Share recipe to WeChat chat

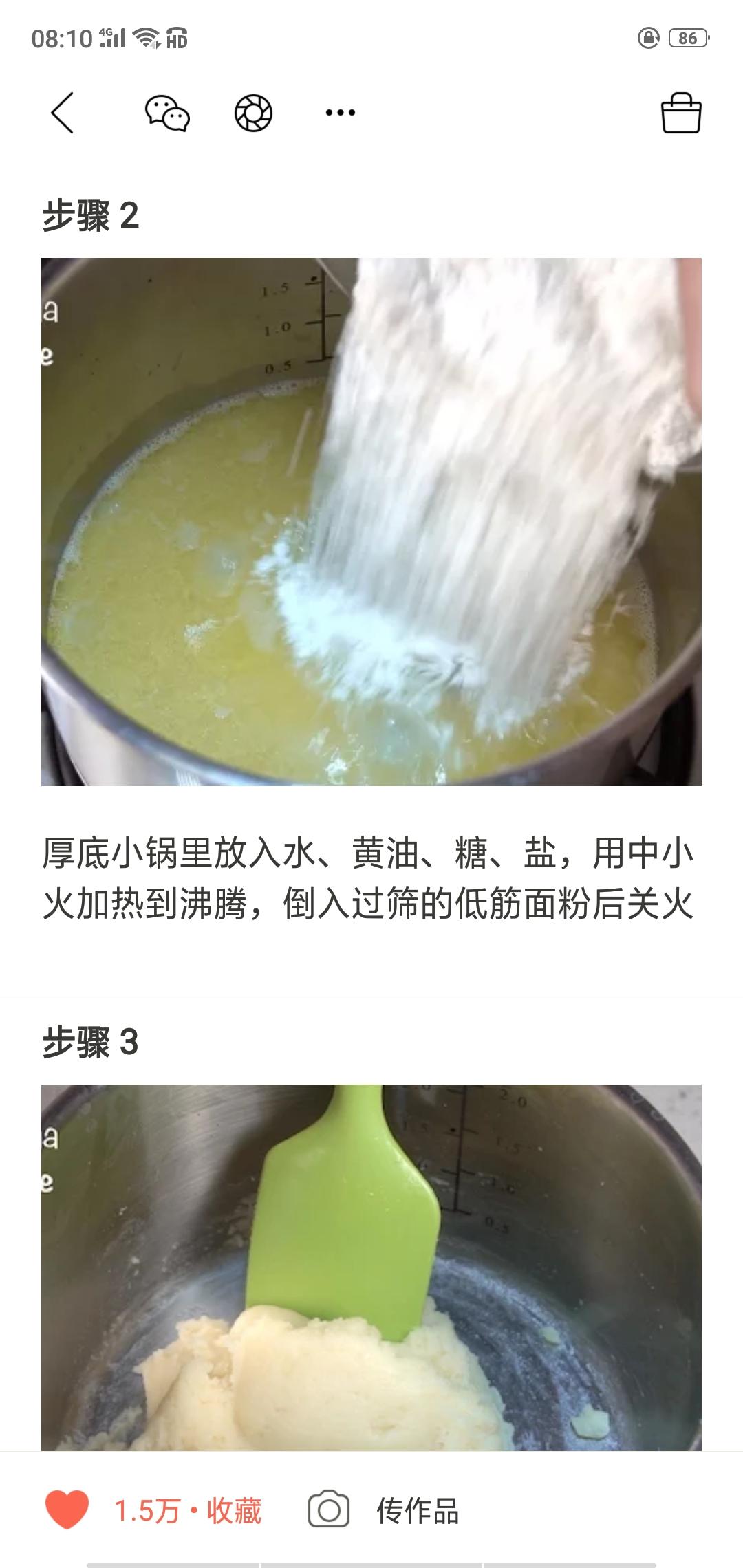(x=166, y=113)
